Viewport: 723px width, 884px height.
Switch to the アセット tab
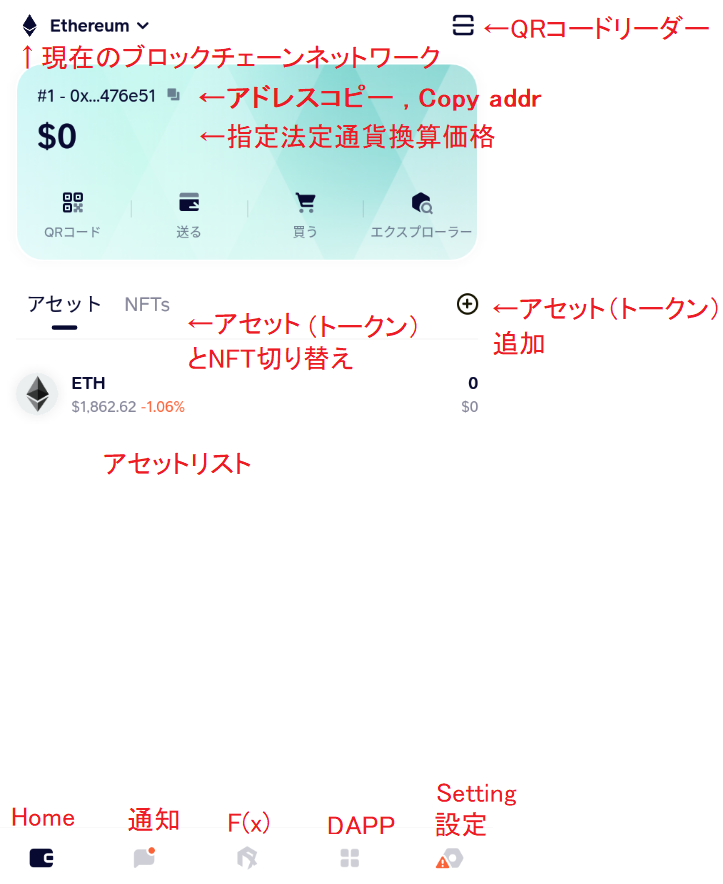(64, 305)
